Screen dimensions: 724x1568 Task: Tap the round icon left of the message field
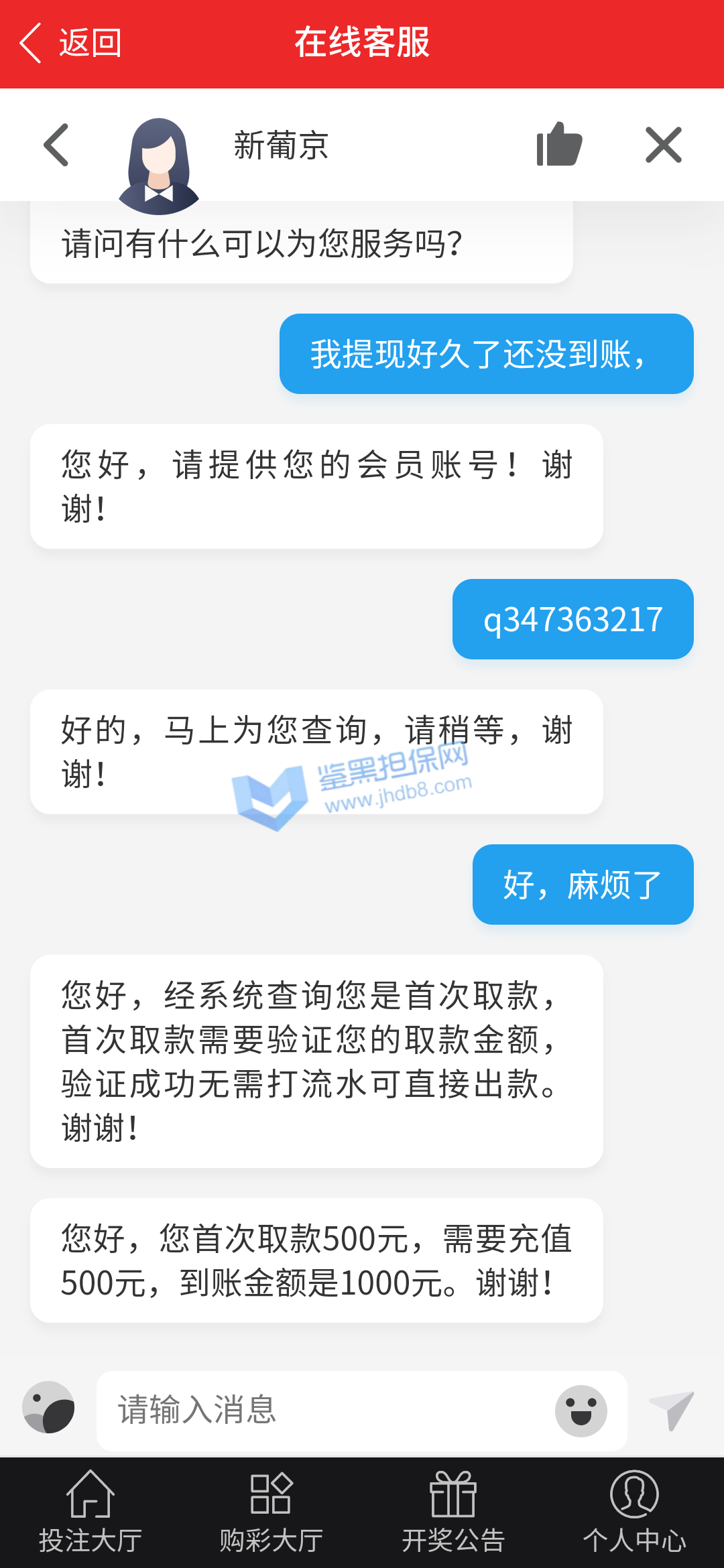point(48,1407)
